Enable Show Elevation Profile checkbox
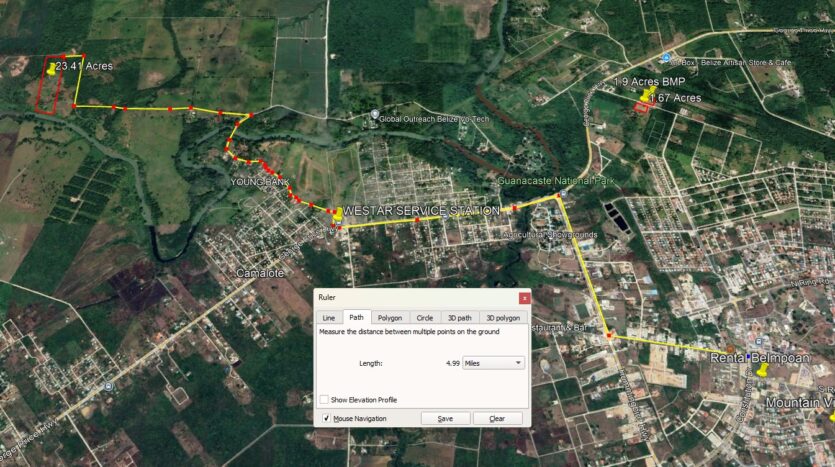835x467 pixels. (325, 399)
